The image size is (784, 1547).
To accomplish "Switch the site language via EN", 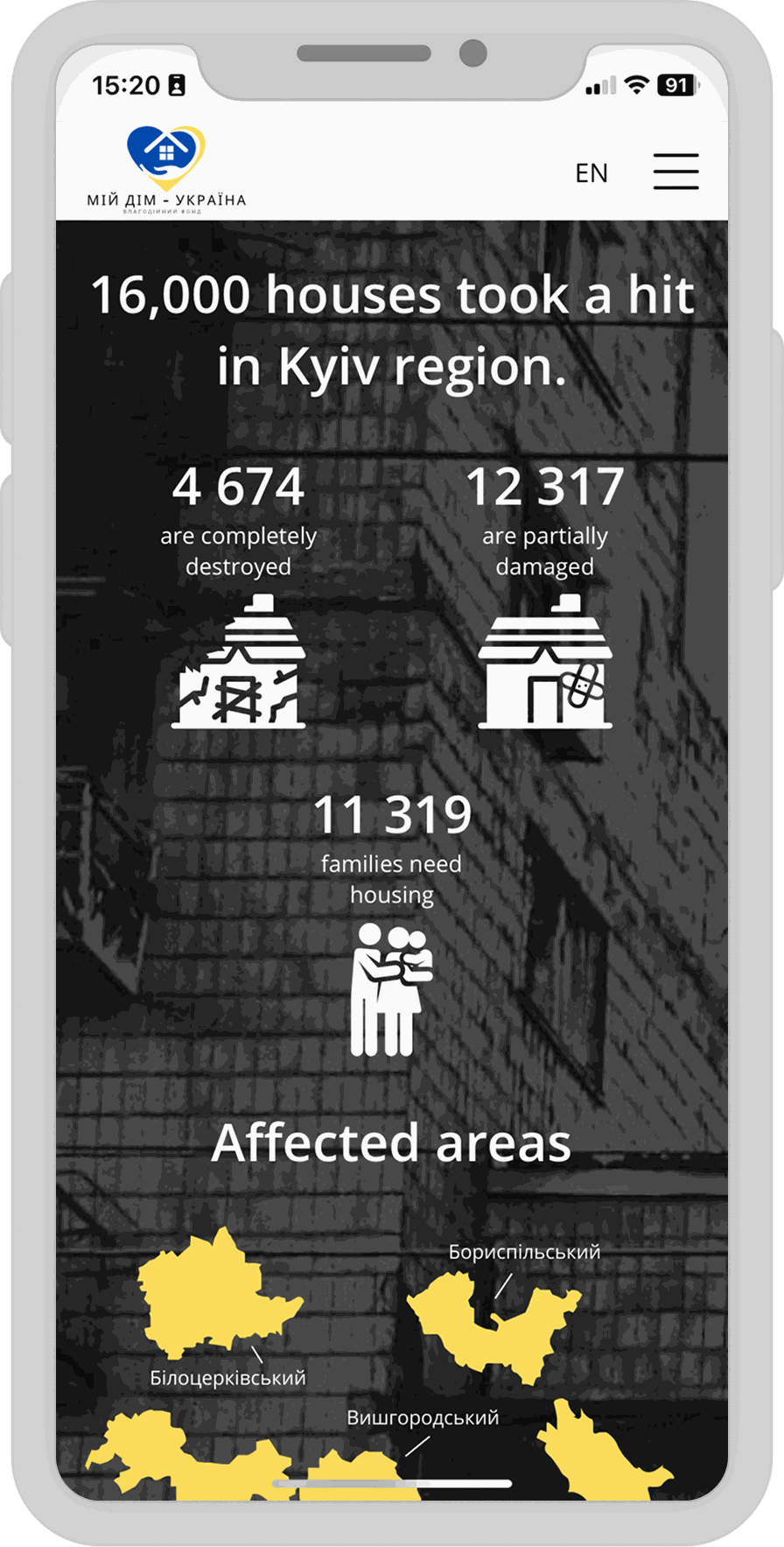I will [x=591, y=173].
